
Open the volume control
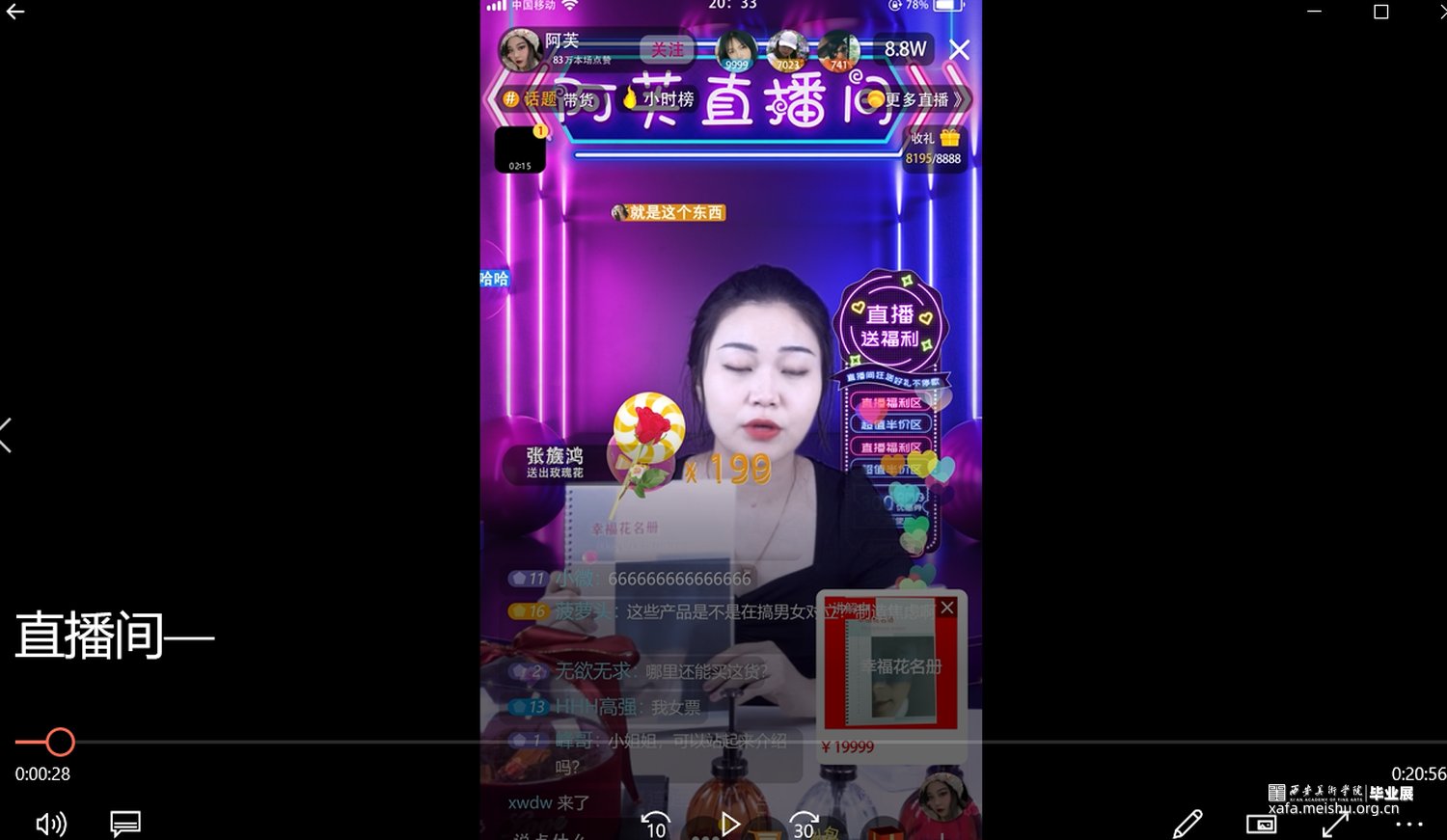(x=50, y=824)
